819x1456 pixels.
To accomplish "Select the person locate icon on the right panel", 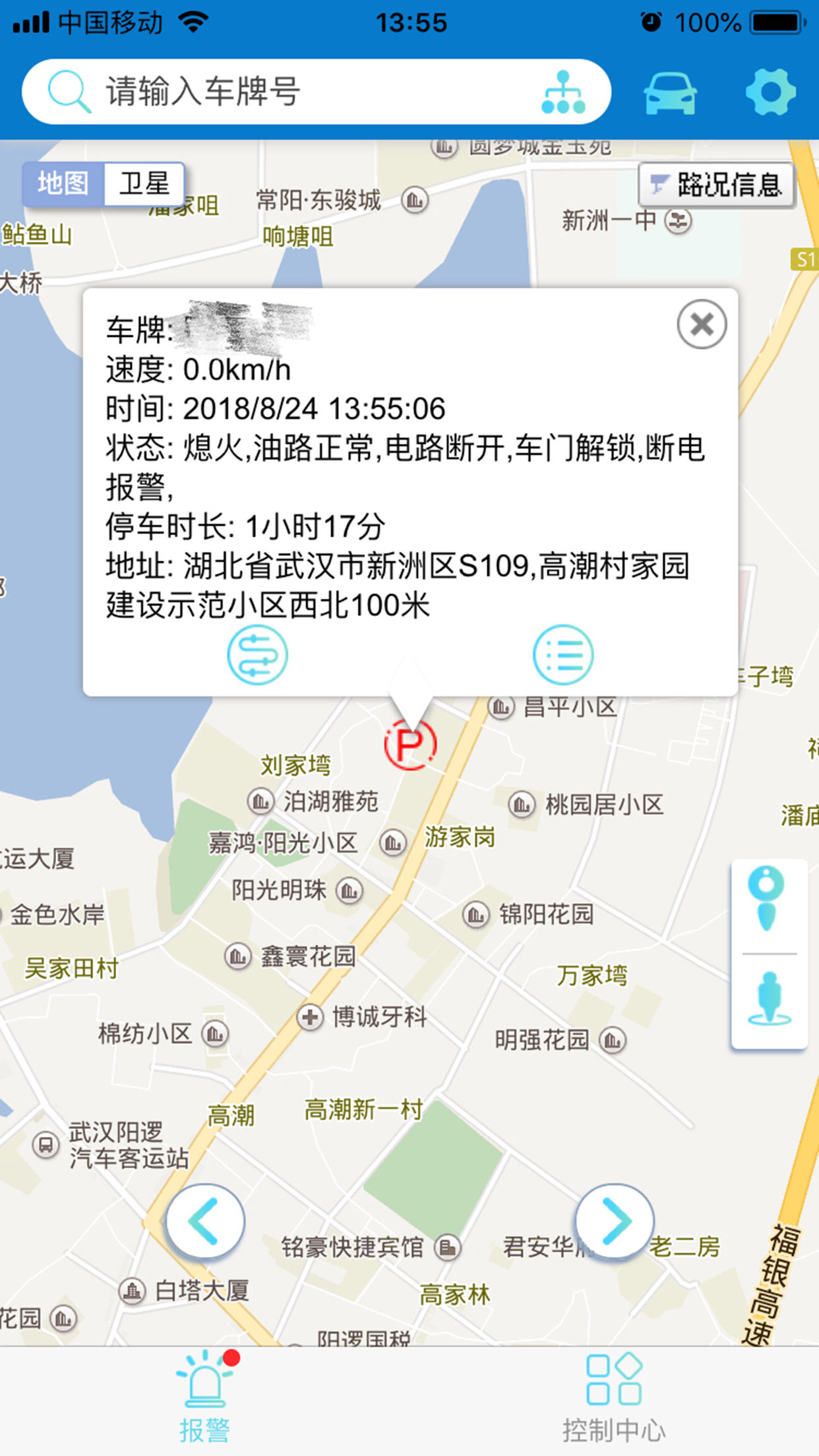I will [x=768, y=997].
